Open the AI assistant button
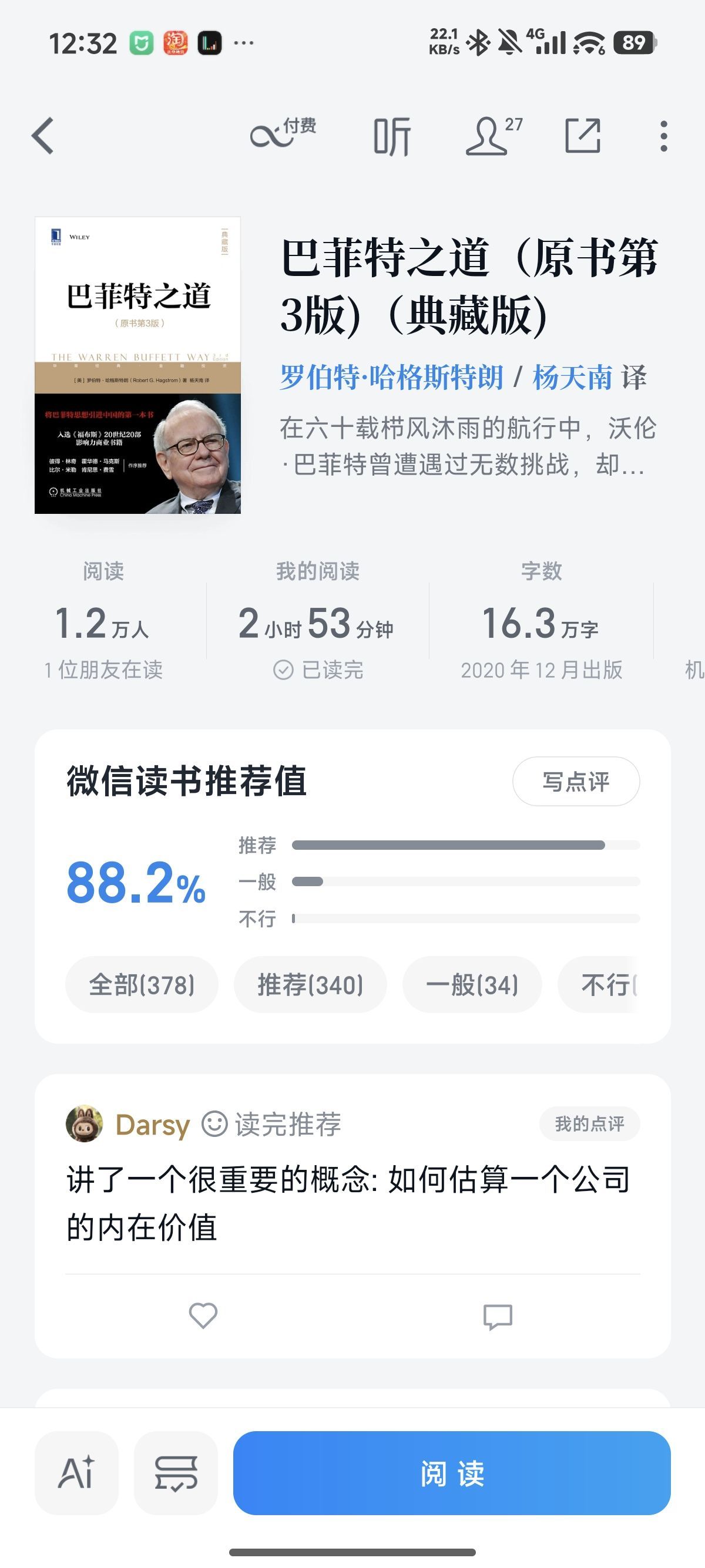This screenshot has height=1568, width=705. coord(77,1473)
